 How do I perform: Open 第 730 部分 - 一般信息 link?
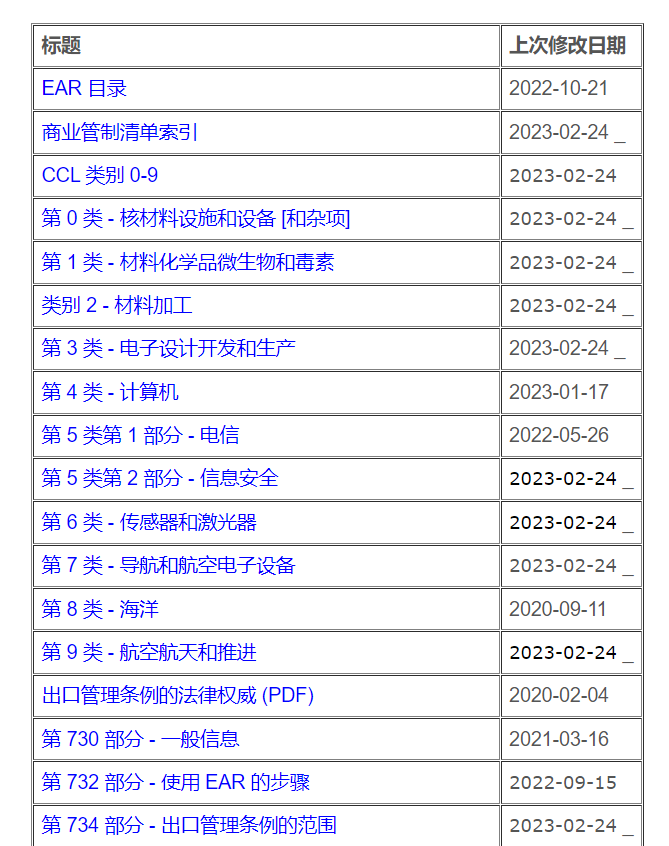point(140,739)
